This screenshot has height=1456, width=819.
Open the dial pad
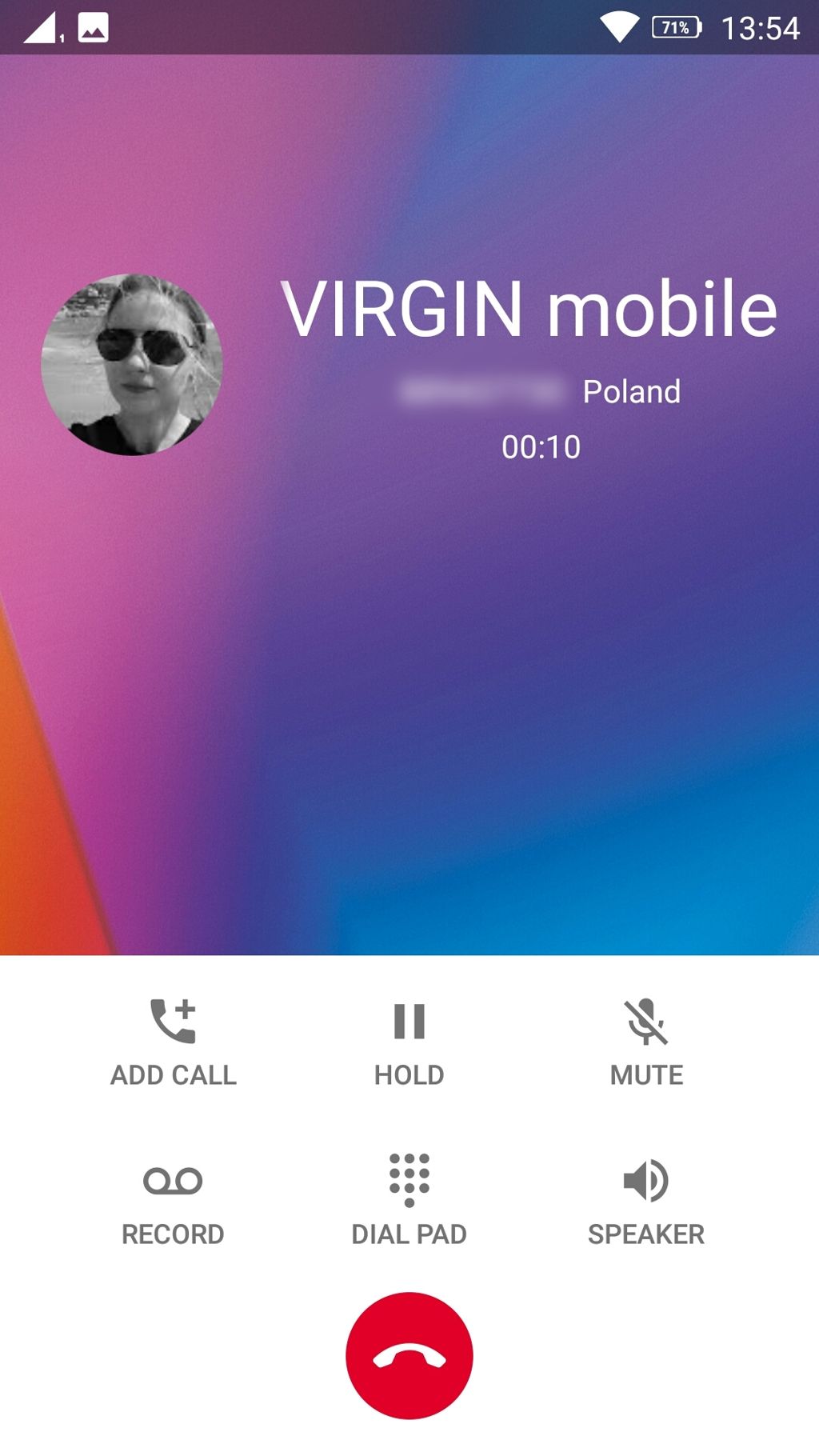click(409, 1200)
